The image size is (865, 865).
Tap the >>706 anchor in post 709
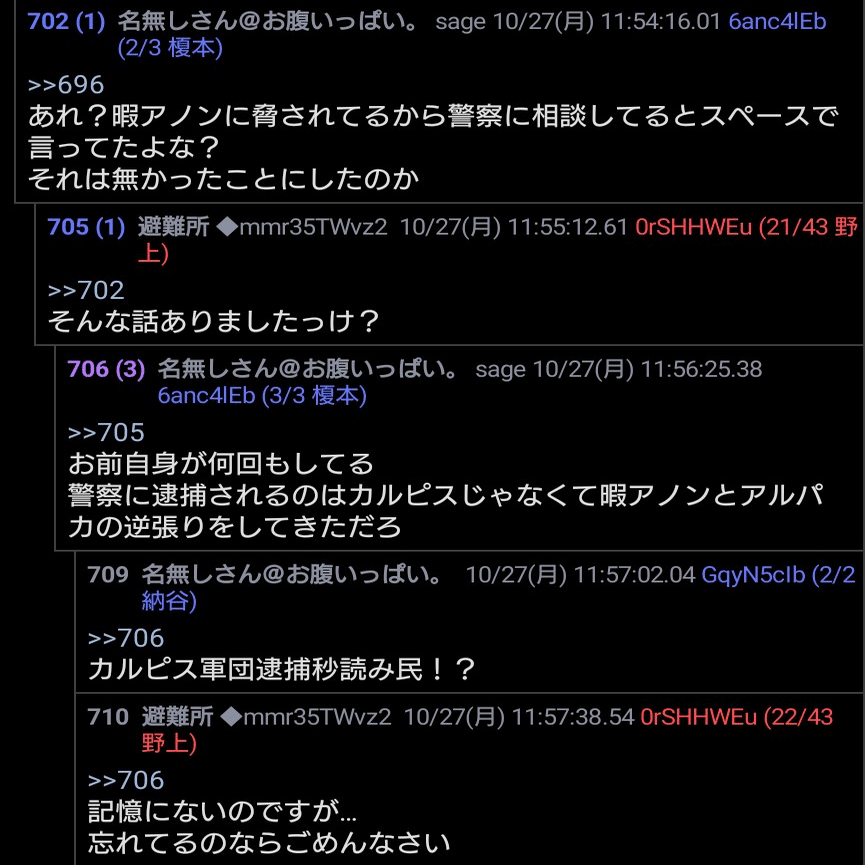126,638
